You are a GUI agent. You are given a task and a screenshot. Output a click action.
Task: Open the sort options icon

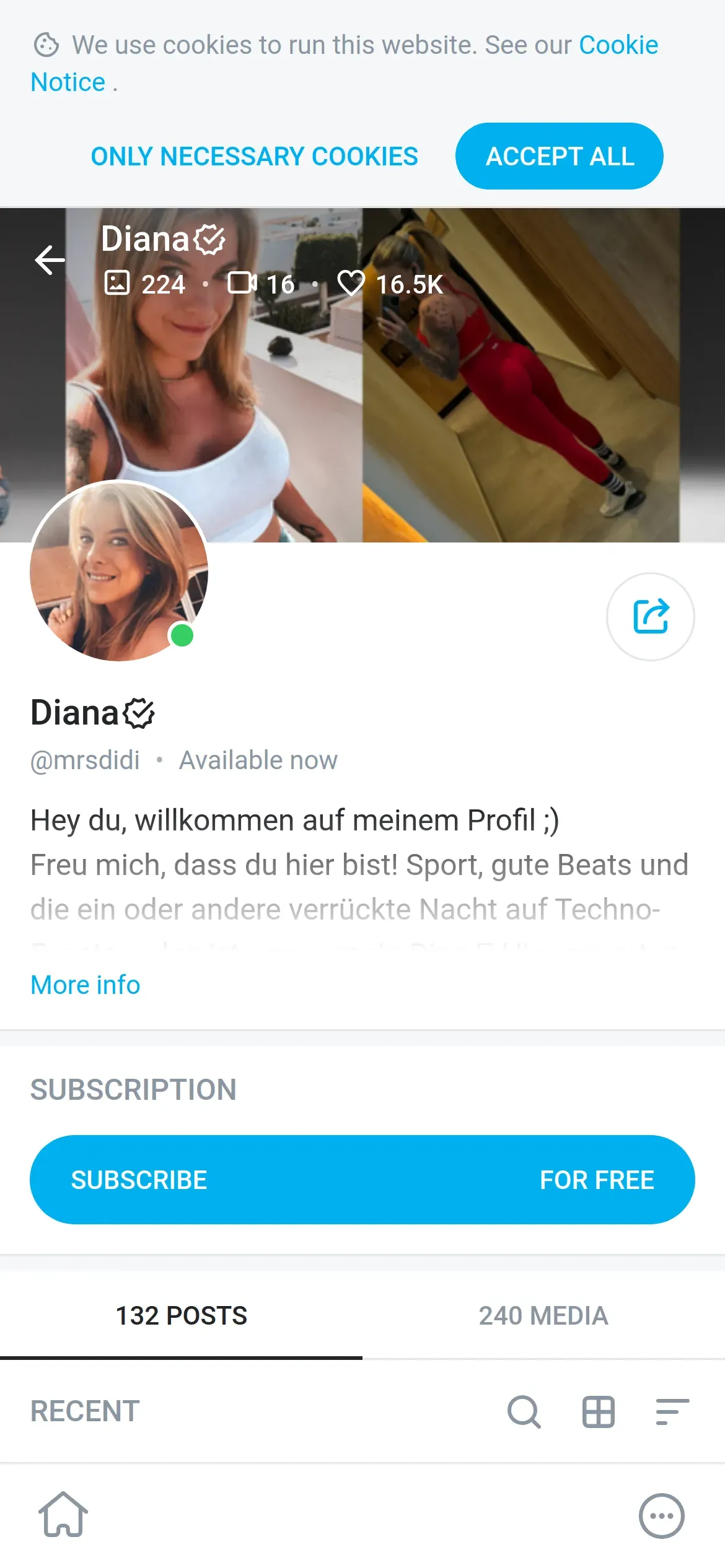[x=672, y=1412]
